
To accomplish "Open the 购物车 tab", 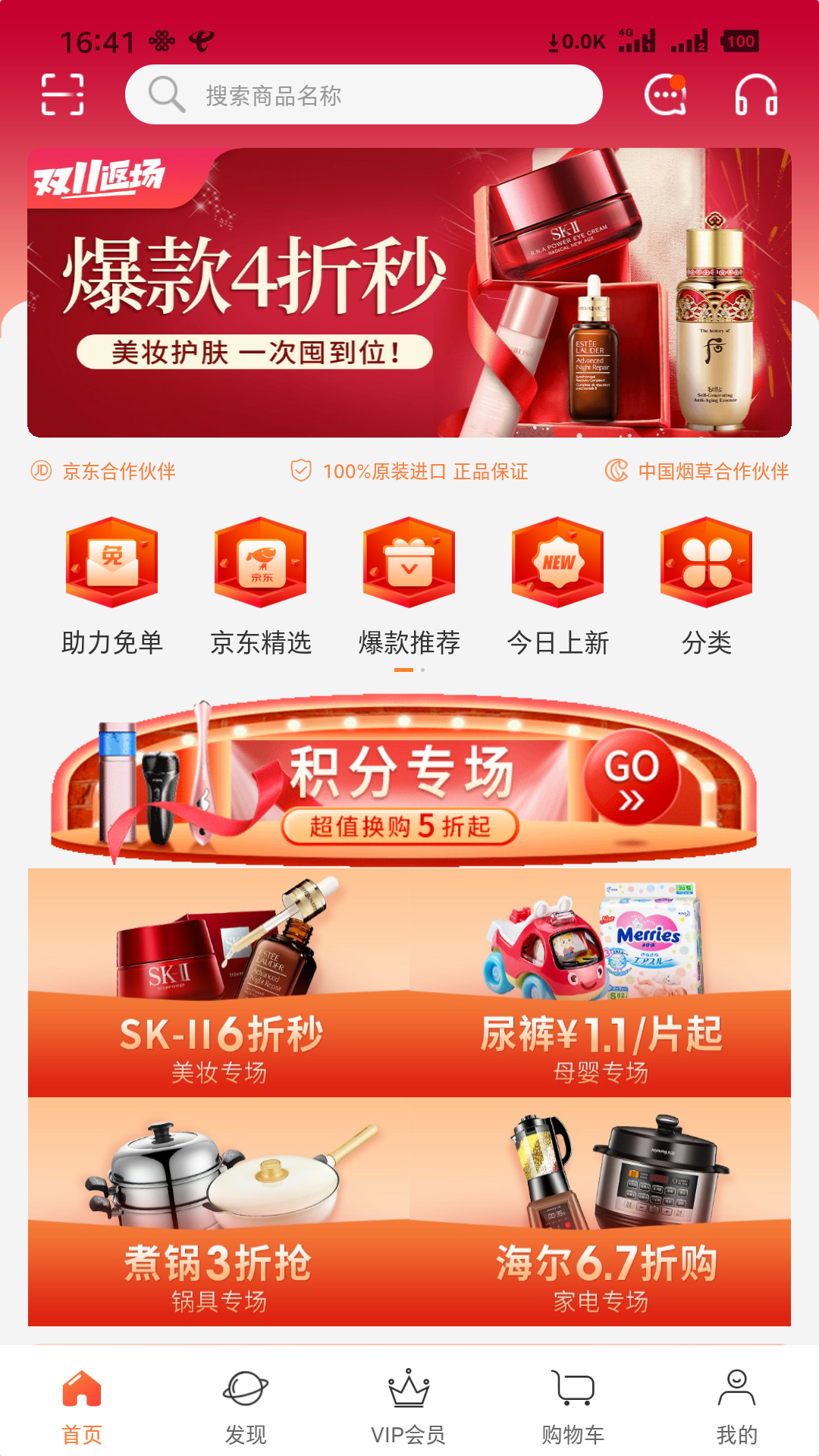I will pos(573,1407).
